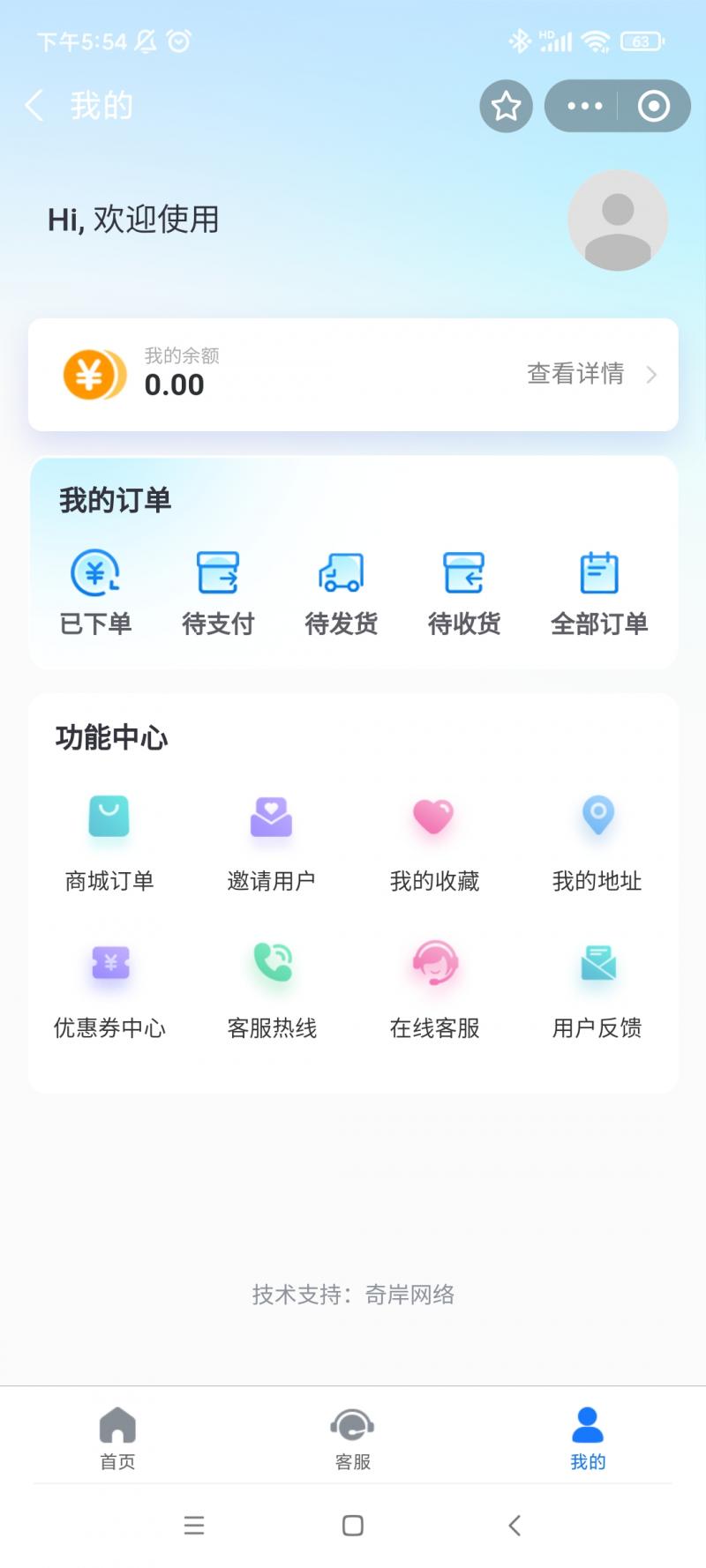This screenshot has width=706, height=1568.
Task: Go back using the top-left arrow
Action: pyautogui.click(x=34, y=106)
